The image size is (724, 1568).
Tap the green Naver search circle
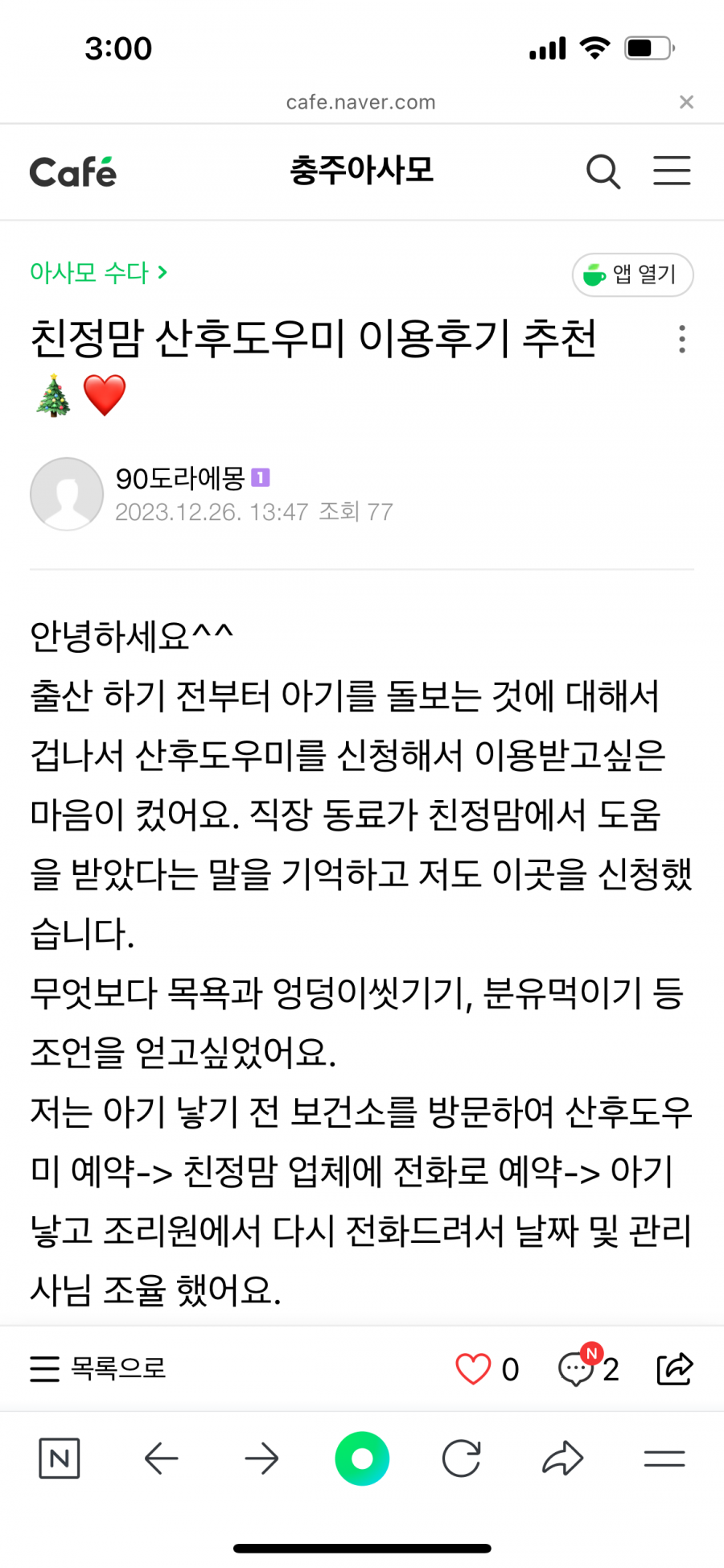[x=362, y=1459]
